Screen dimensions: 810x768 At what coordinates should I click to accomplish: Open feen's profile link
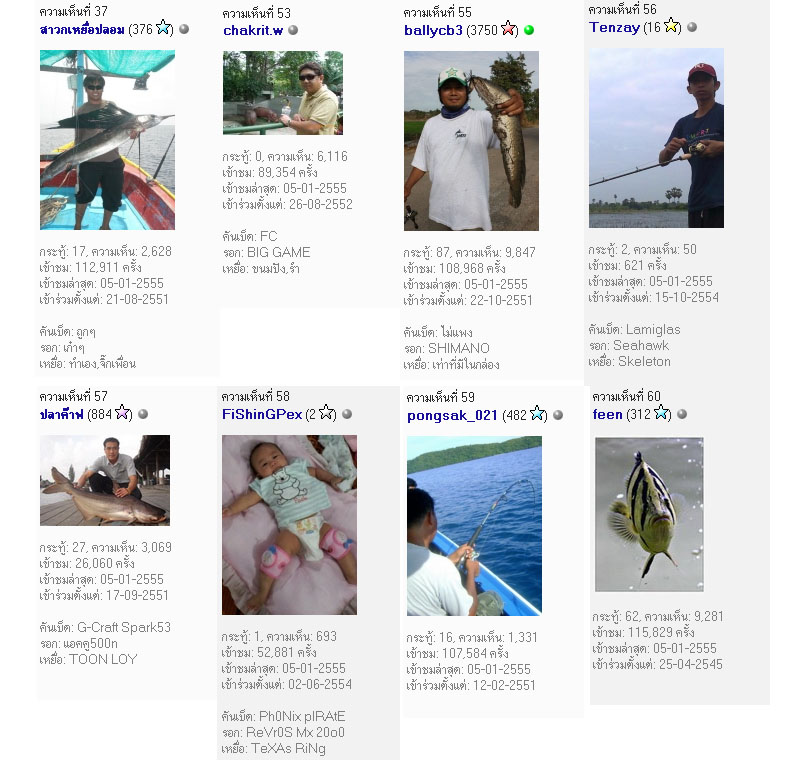point(607,414)
